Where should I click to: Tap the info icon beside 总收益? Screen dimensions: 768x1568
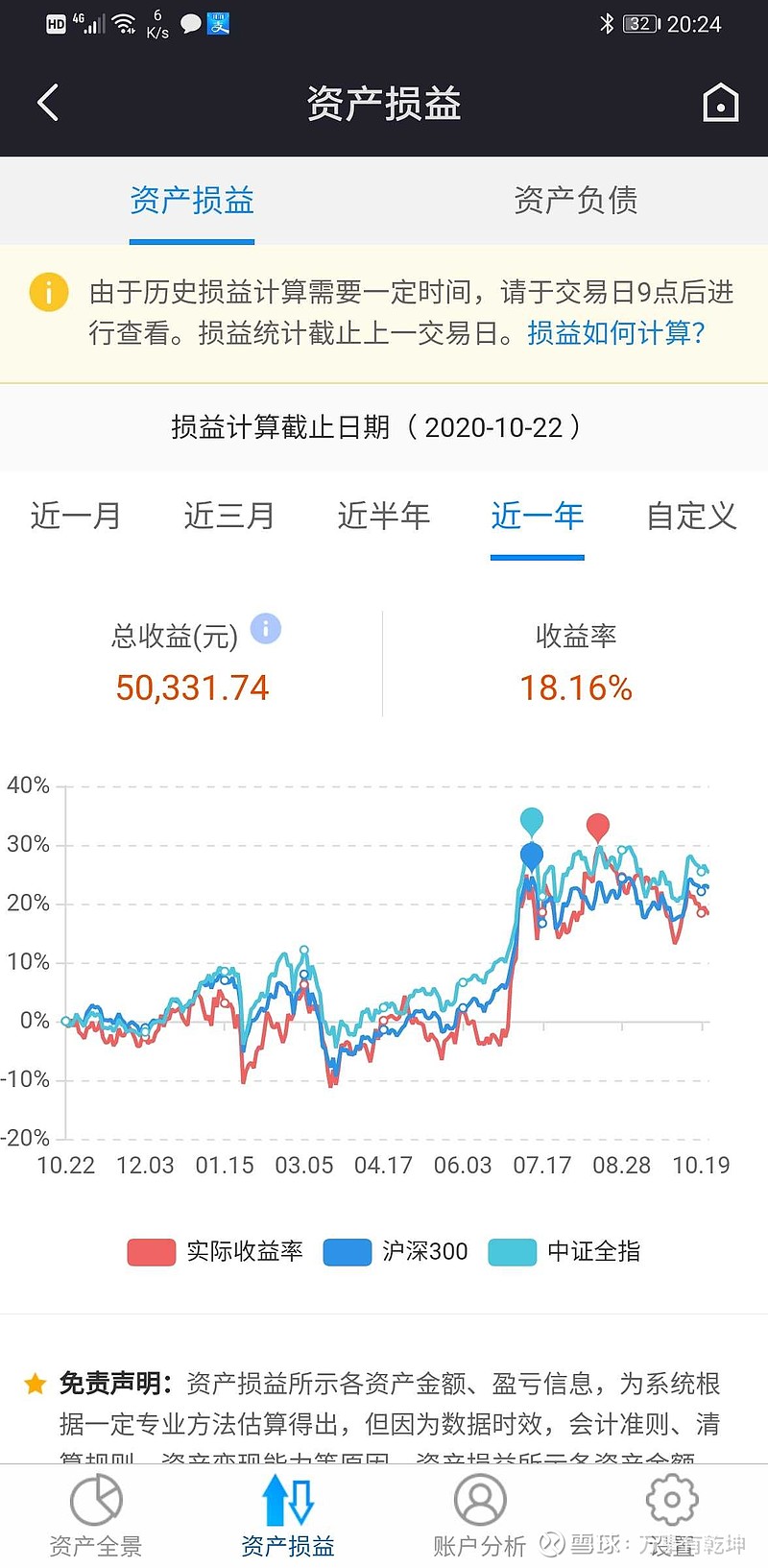[265, 629]
